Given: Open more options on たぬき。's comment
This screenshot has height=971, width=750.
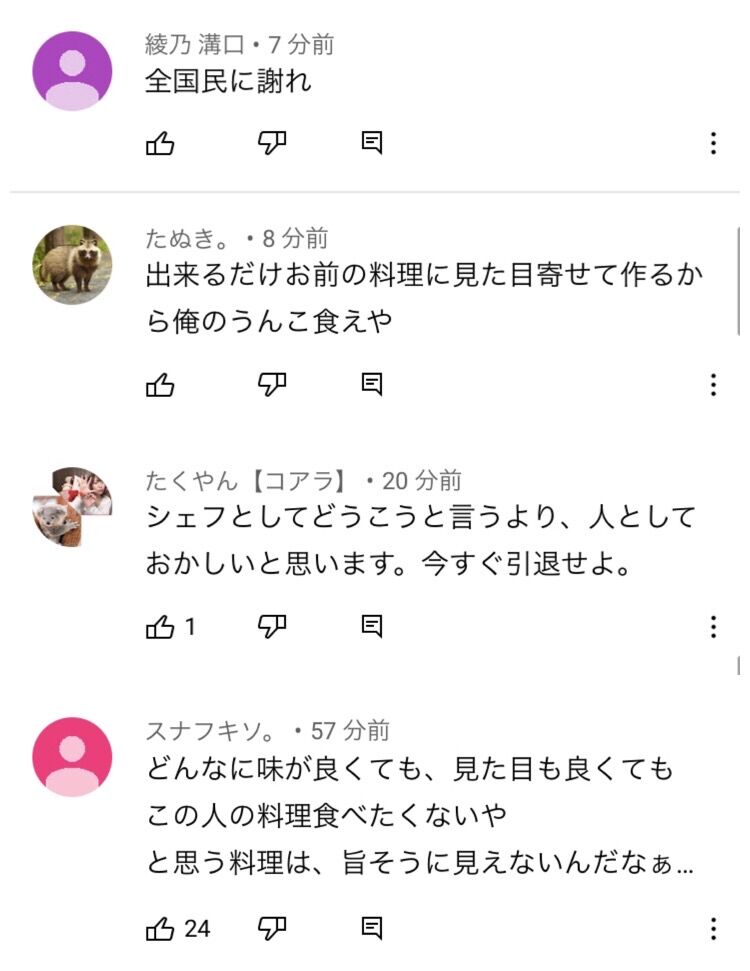Looking at the screenshot, I should click(x=713, y=385).
